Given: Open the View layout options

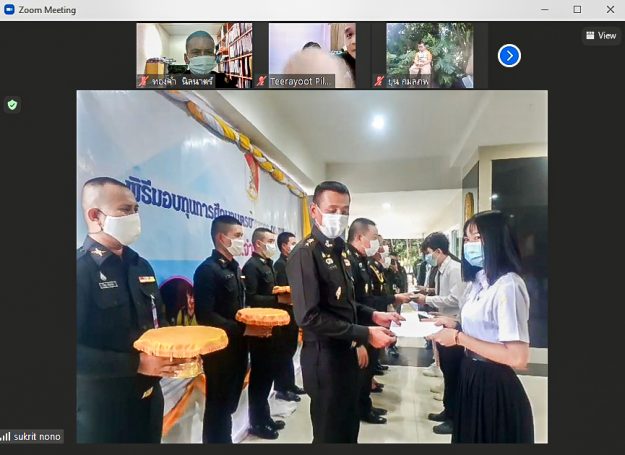Looking at the screenshot, I should tap(601, 35).
